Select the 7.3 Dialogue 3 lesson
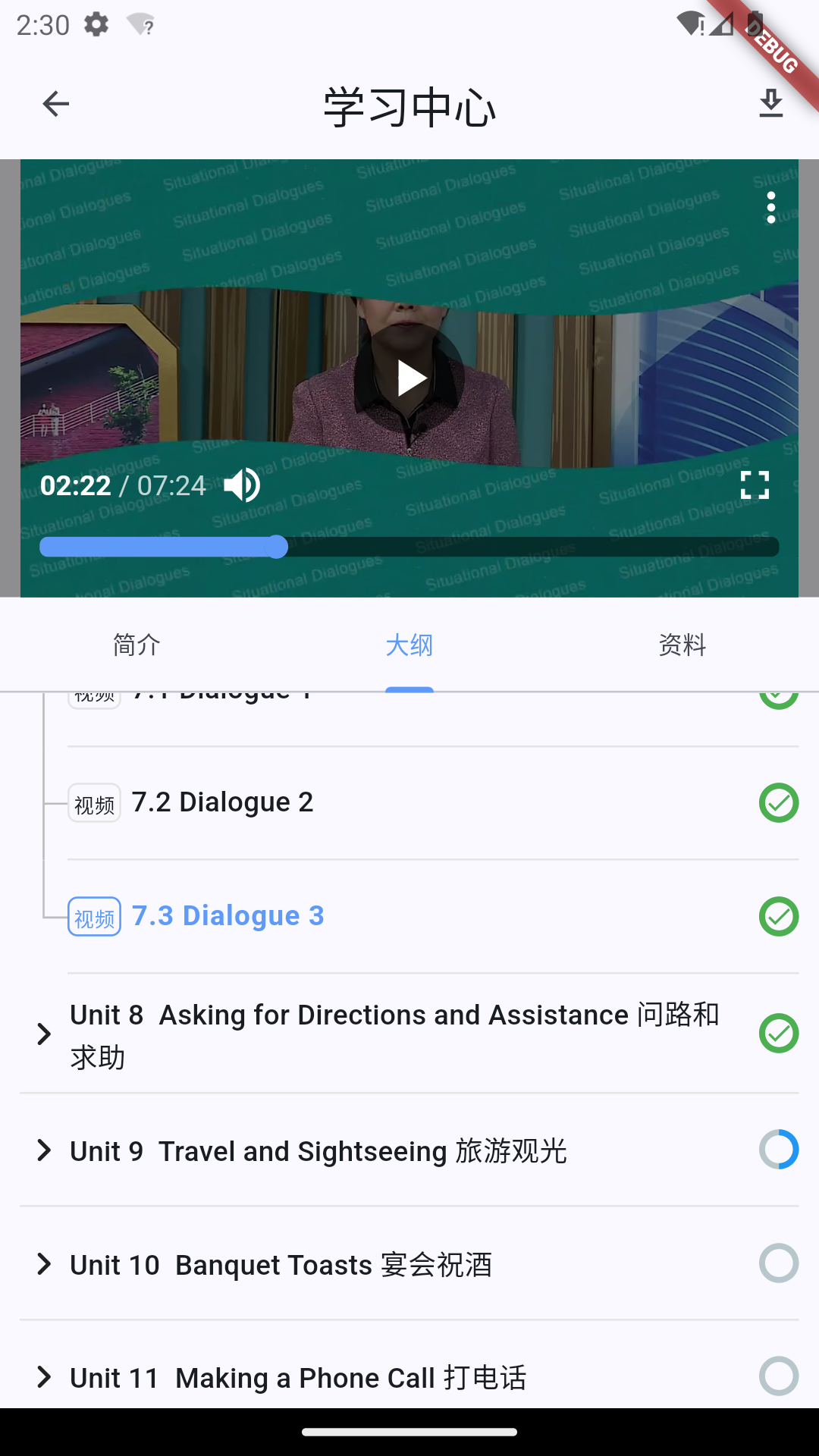Viewport: 819px width, 1456px height. coord(228,916)
